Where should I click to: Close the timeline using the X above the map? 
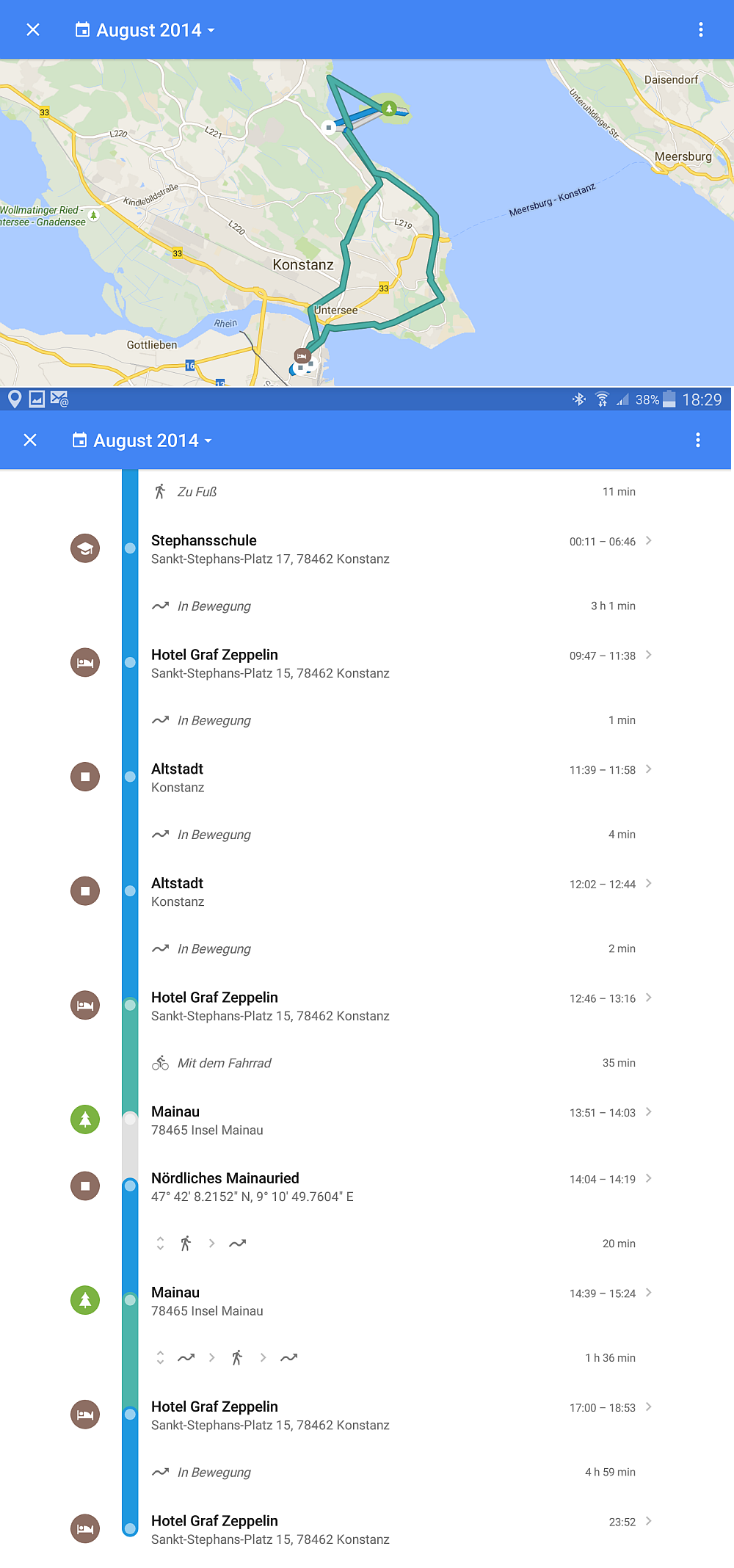[33, 30]
